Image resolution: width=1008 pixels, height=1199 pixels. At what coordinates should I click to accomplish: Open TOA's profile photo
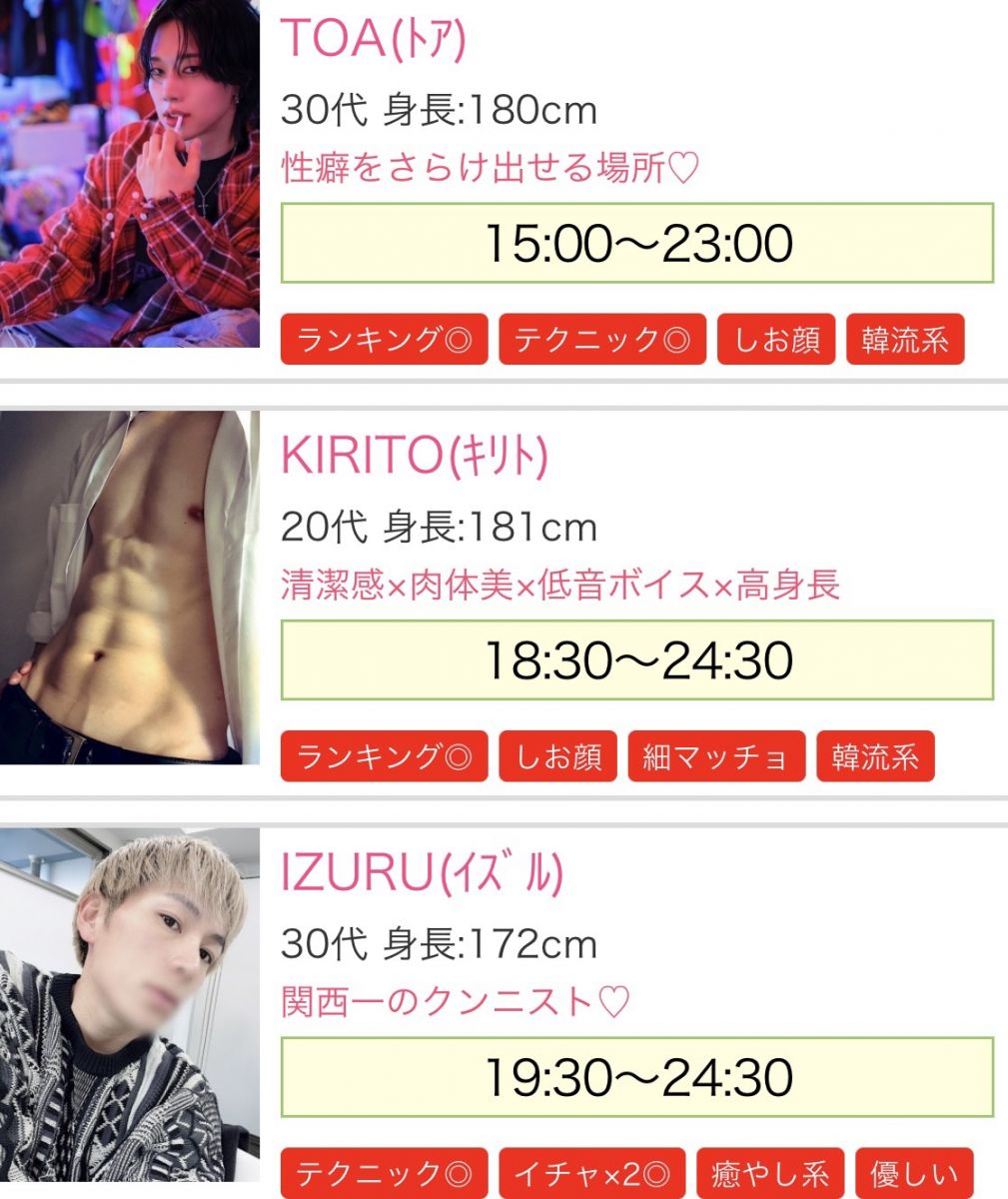click(x=130, y=173)
